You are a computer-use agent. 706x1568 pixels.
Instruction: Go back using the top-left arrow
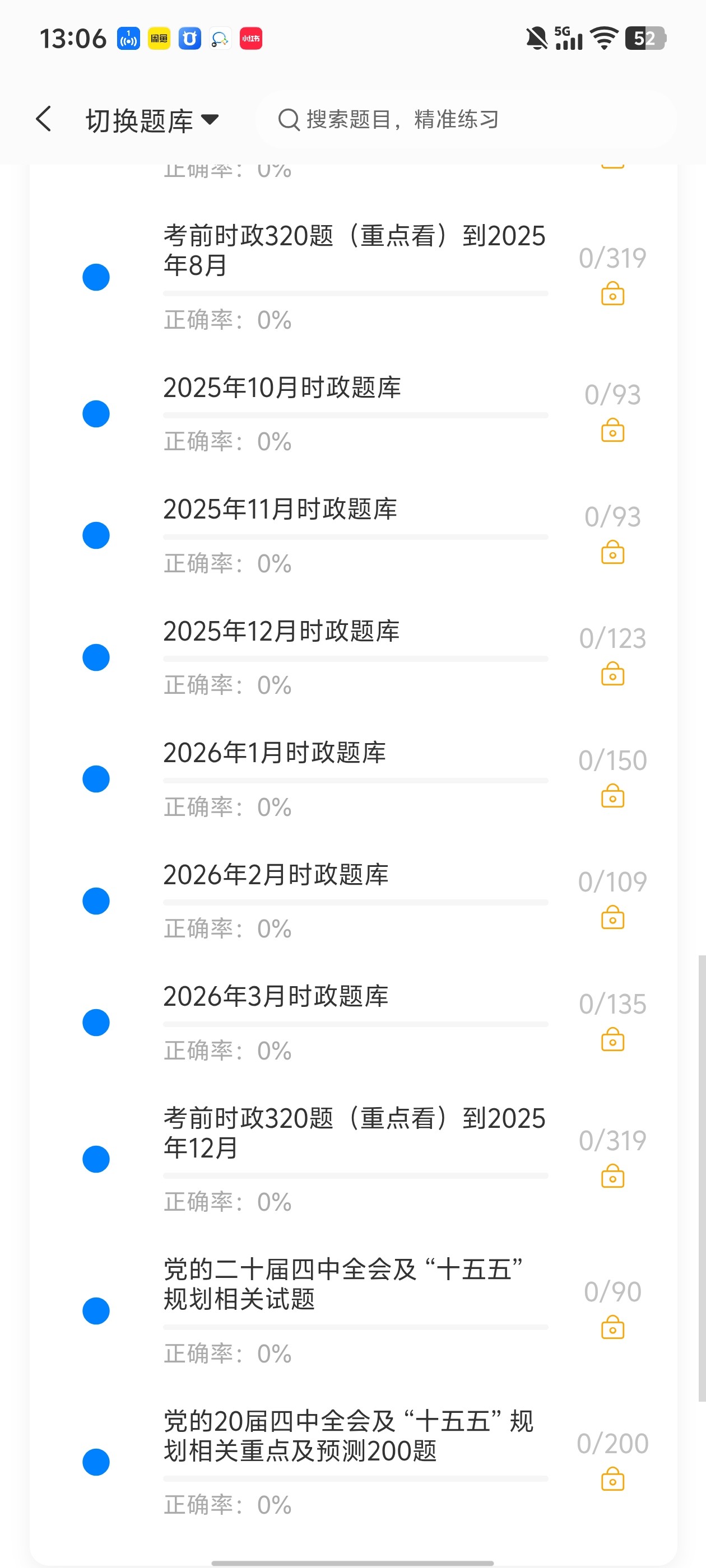(44, 119)
